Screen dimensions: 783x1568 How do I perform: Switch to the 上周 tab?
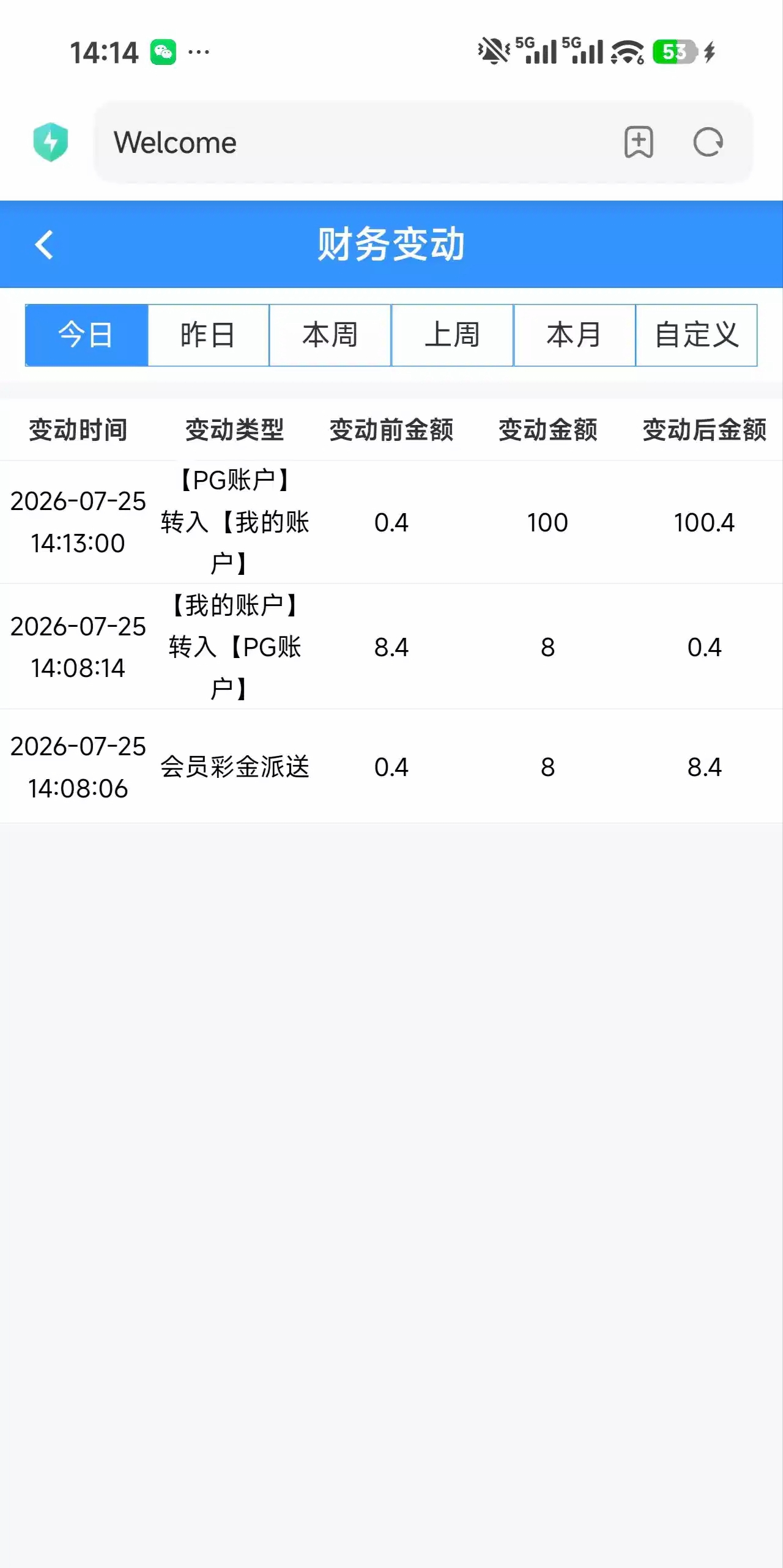coord(452,335)
